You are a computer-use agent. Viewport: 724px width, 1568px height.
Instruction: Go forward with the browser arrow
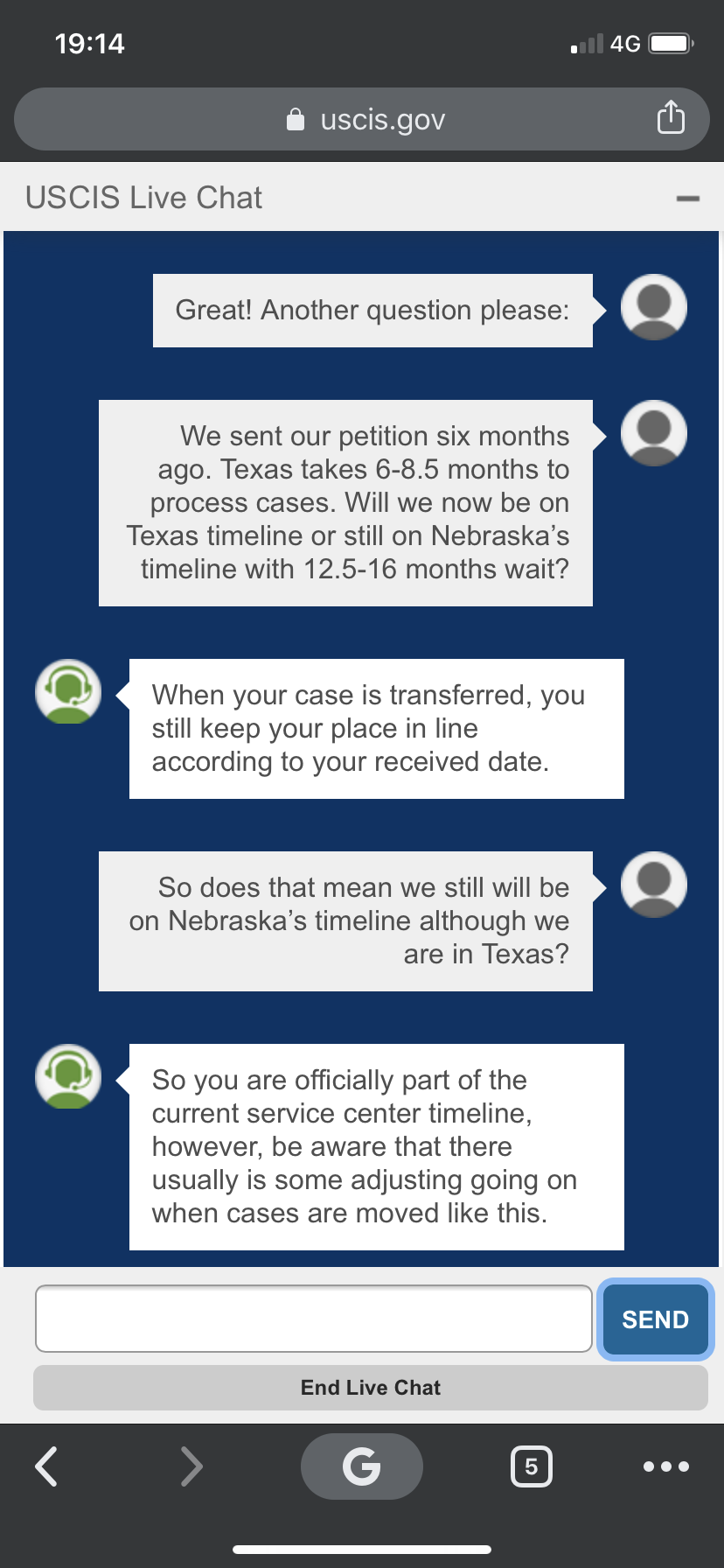pyautogui.click(x=191, y=1466)
